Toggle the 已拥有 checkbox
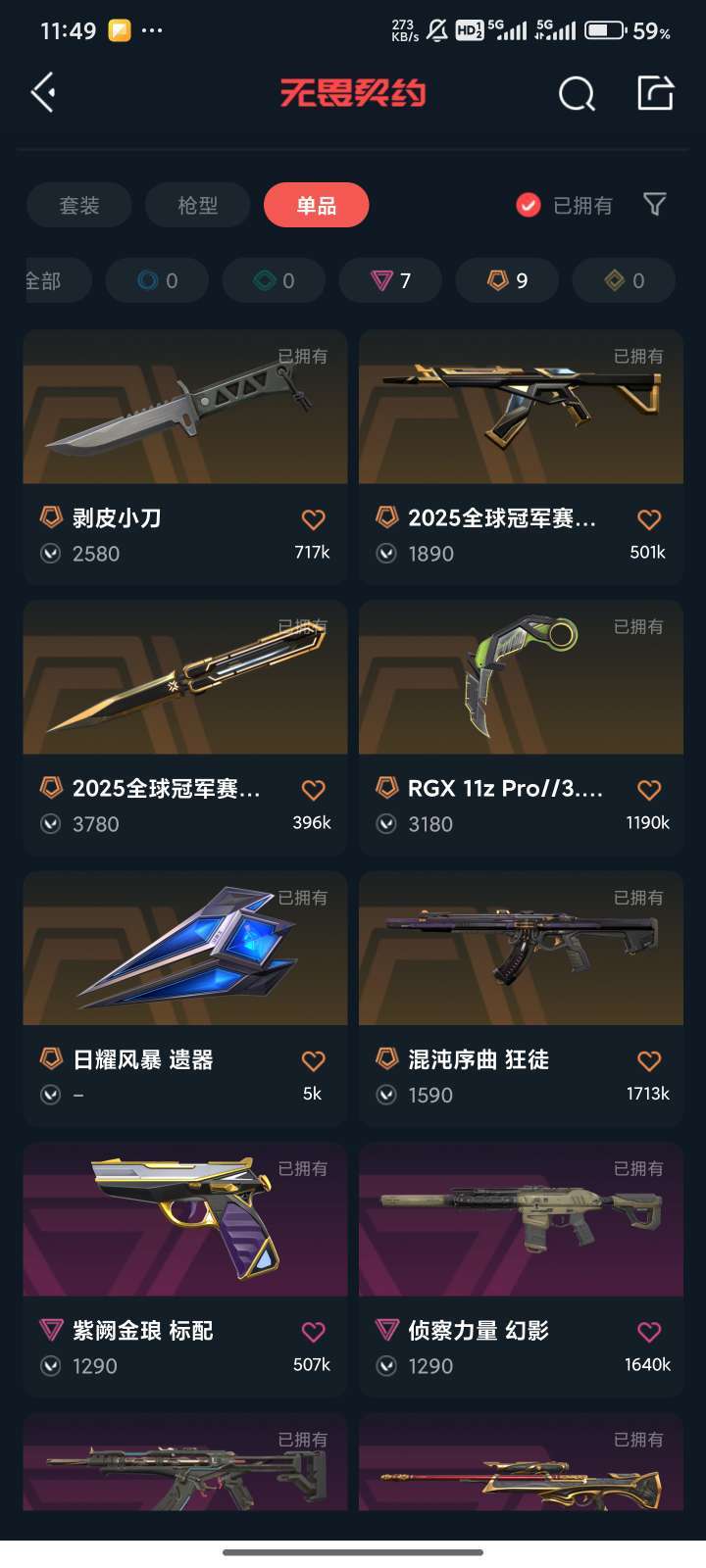Viewport: 706px width, 1568px height. coord(529,205)
